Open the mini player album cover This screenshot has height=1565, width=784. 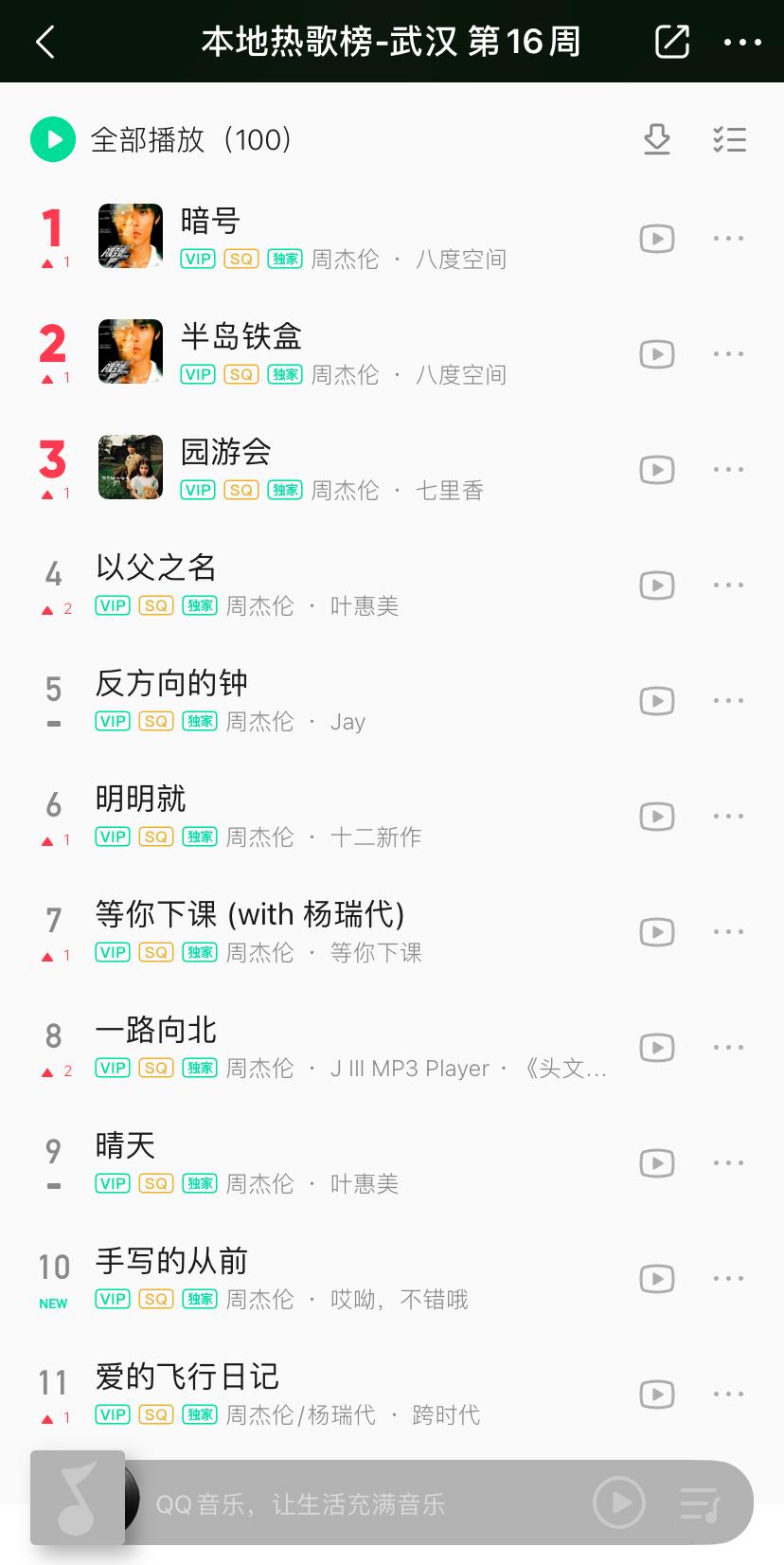(x=80, y=1498)
